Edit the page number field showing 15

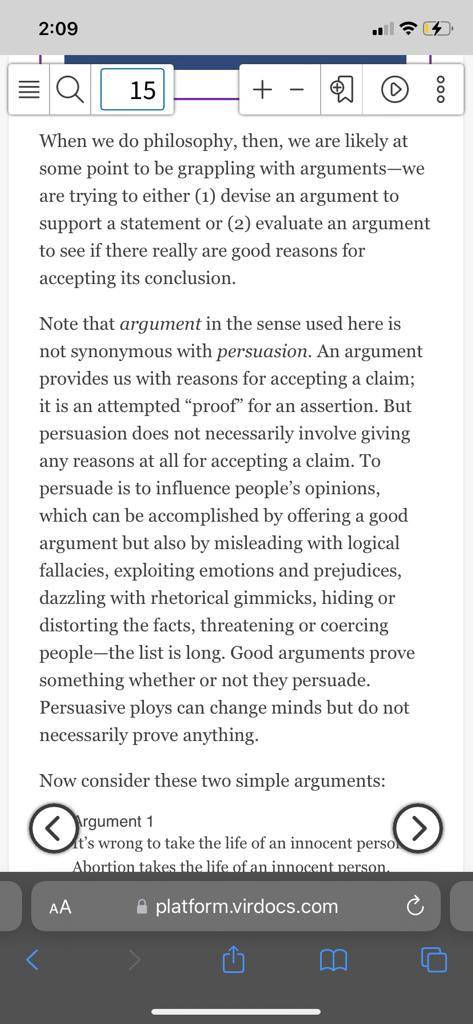133,90
